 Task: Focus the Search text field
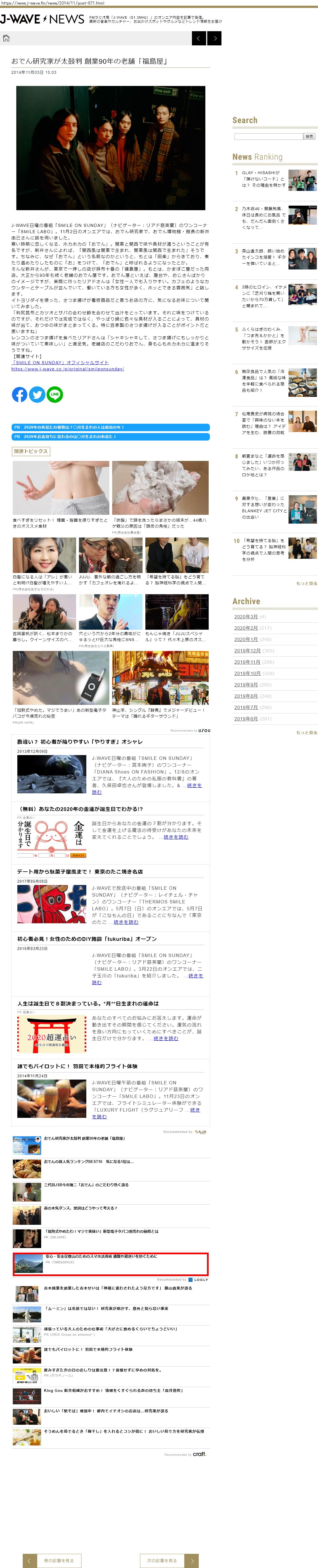click(268, 136)
